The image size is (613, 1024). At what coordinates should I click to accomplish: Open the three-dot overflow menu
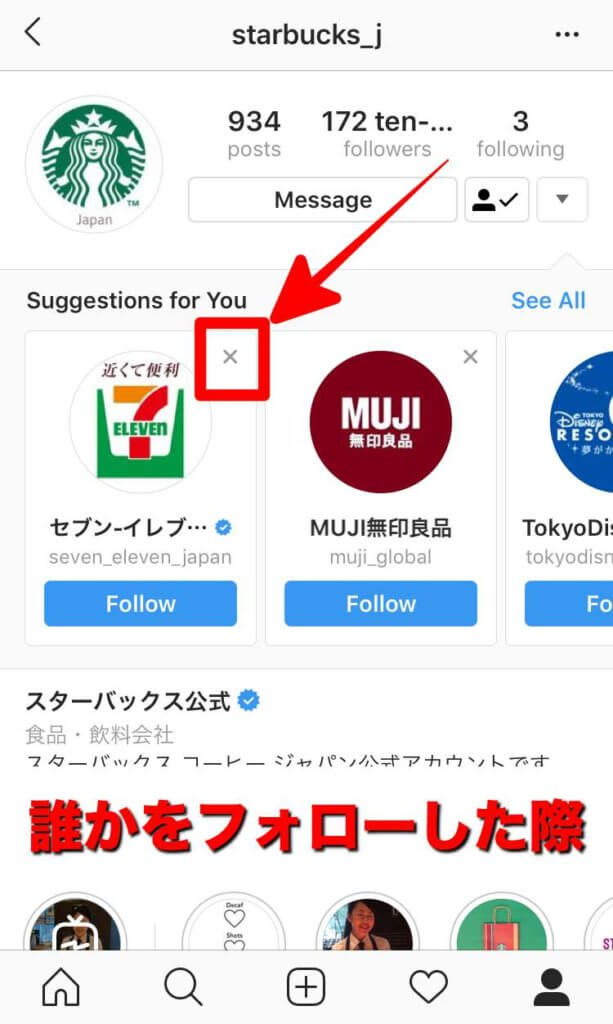(x=566, y=35)
